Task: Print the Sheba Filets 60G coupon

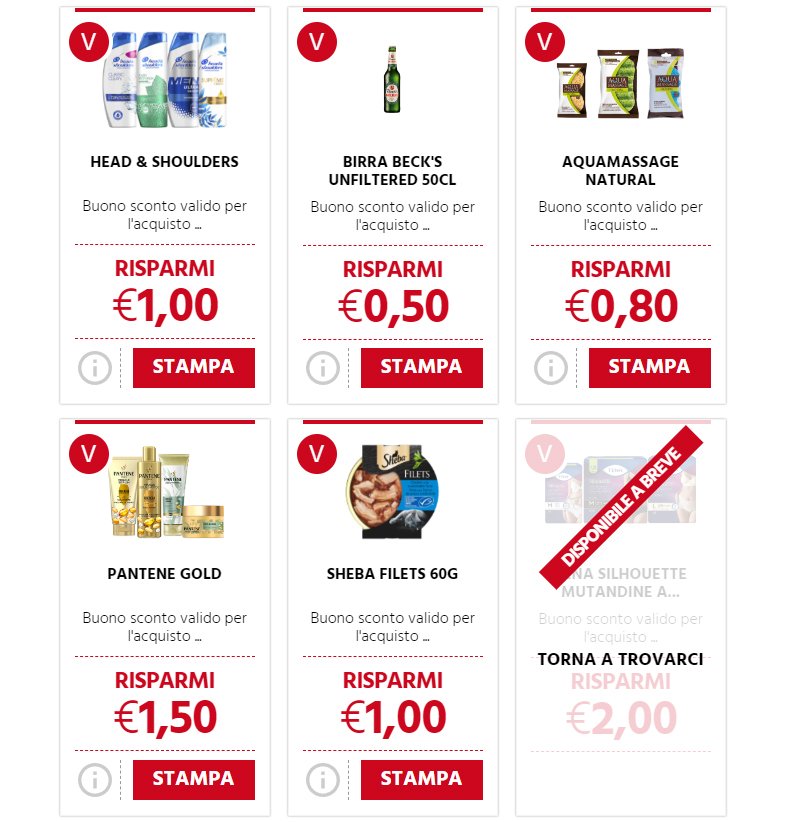Action: [421, 779]
